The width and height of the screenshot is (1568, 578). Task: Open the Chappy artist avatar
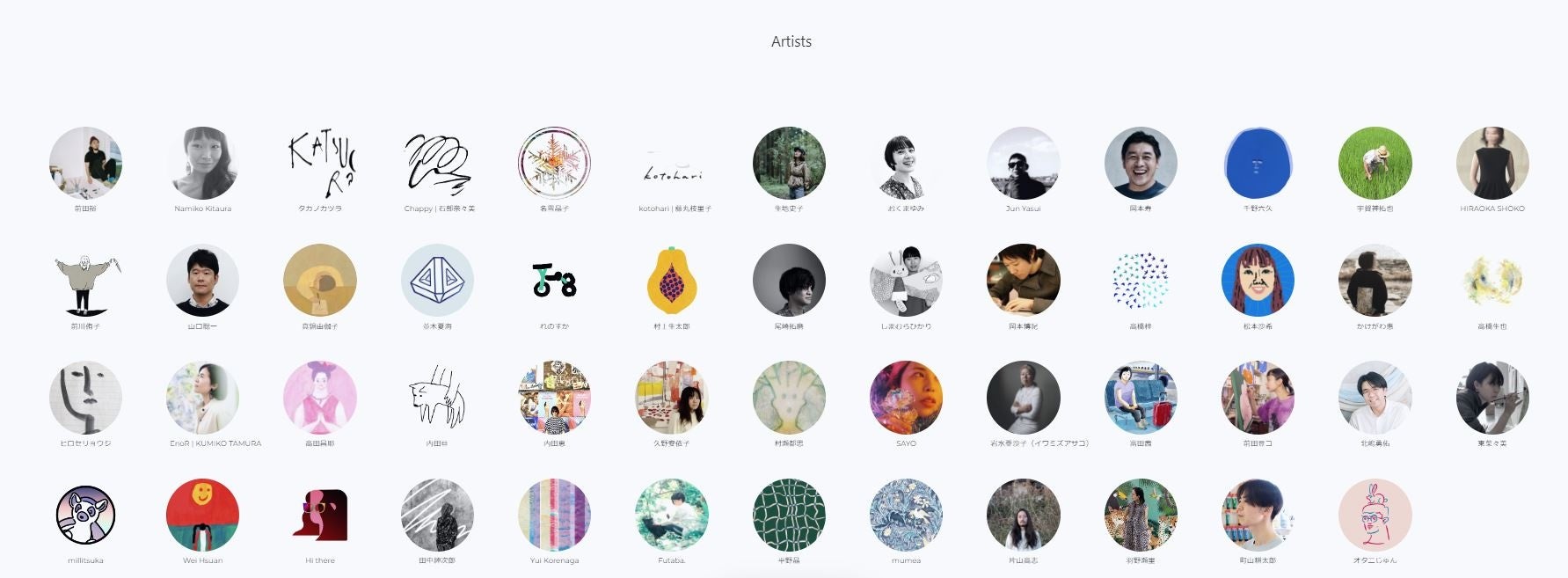[437, 163]
